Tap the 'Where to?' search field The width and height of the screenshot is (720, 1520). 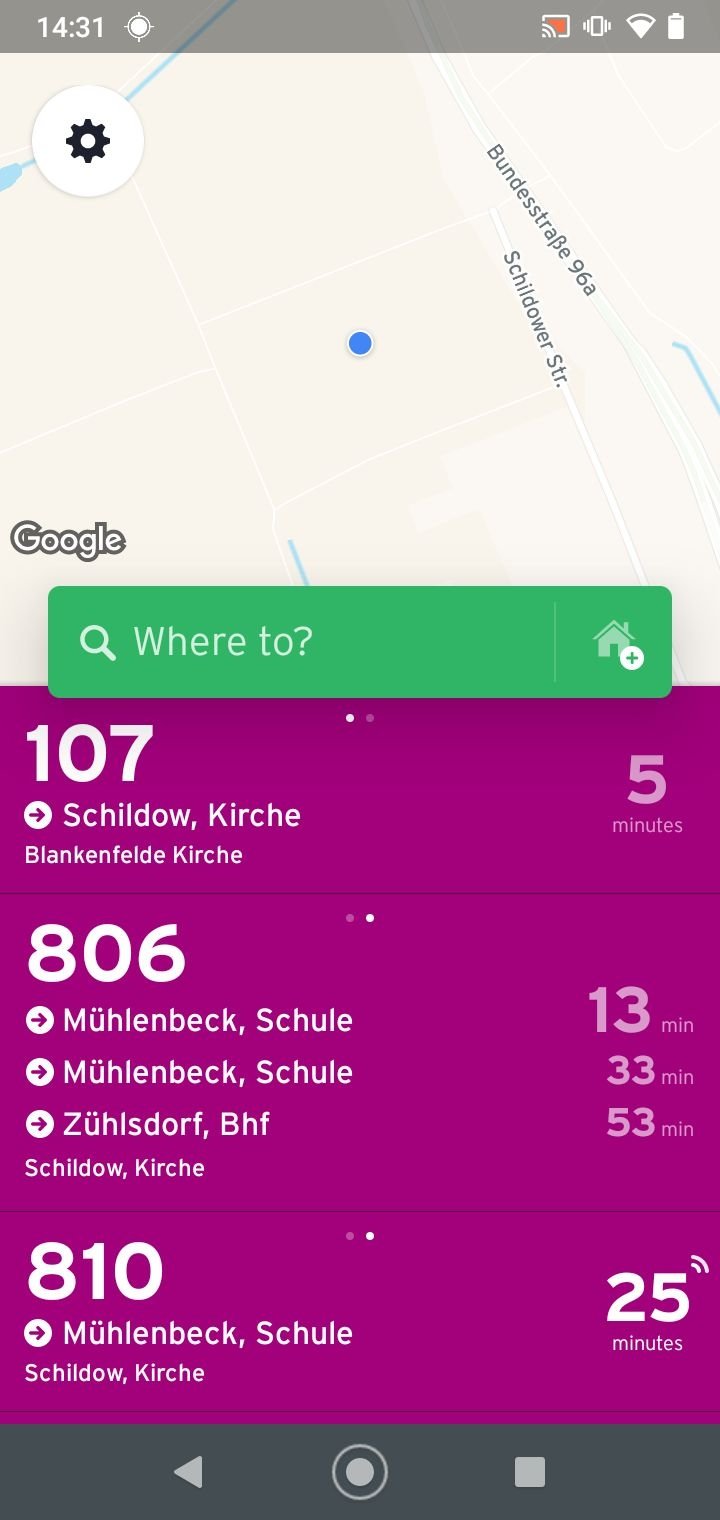302,642
